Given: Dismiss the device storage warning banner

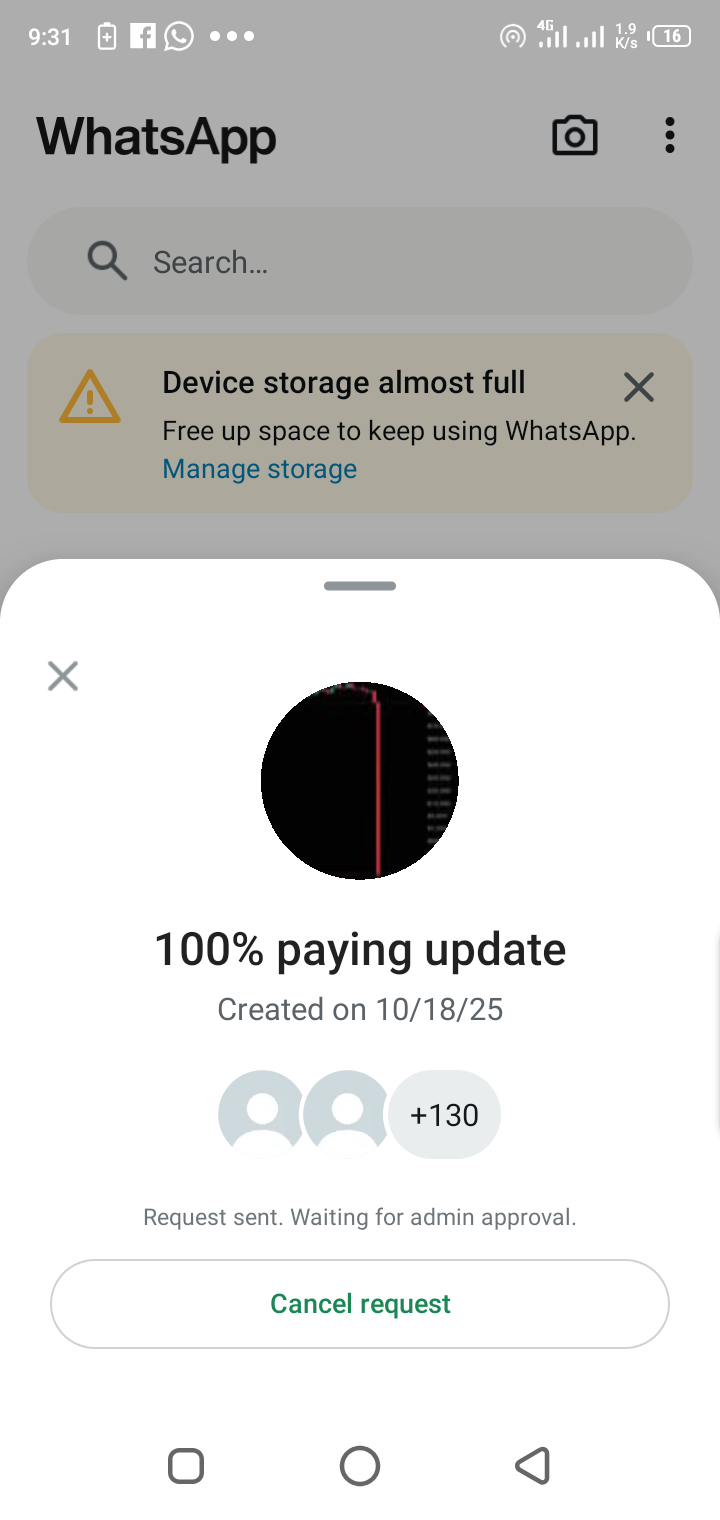Looking at the screenshot, I should (638, 387).
